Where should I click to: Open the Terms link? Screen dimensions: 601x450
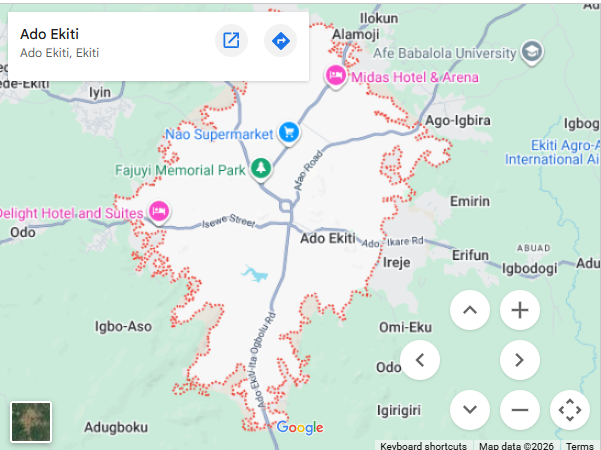pyautogui.click(x=579, y=446)
